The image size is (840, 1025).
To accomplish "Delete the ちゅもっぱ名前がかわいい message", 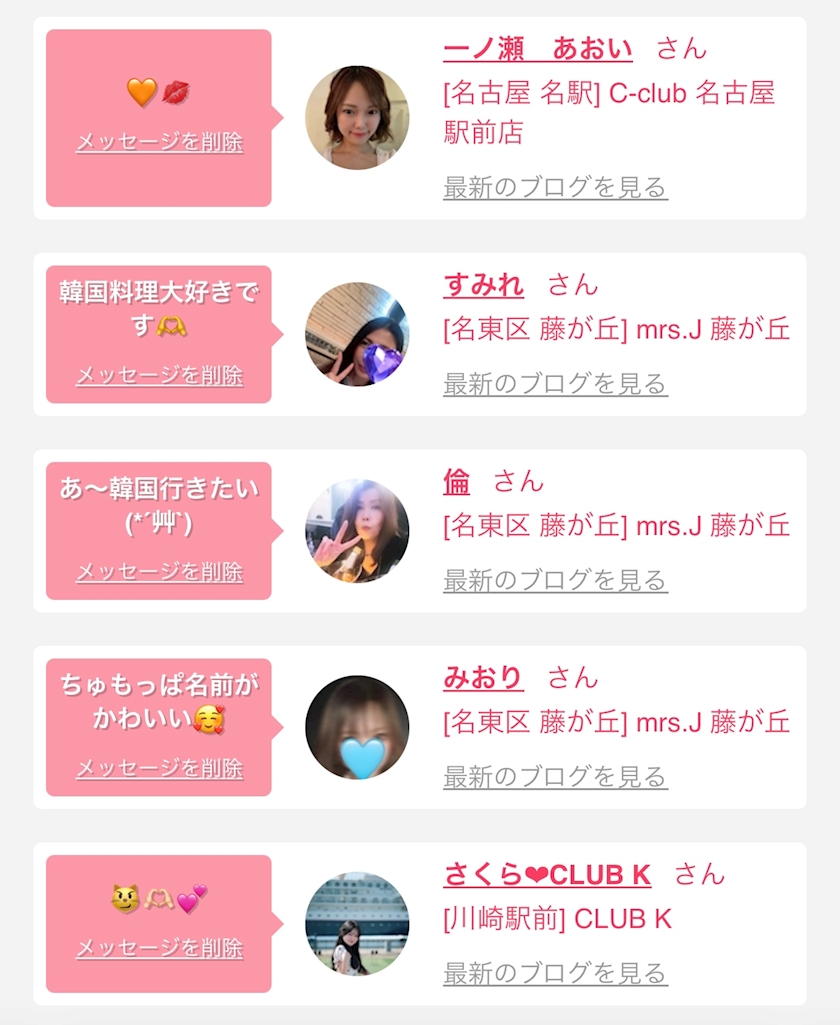I will 159,769.
